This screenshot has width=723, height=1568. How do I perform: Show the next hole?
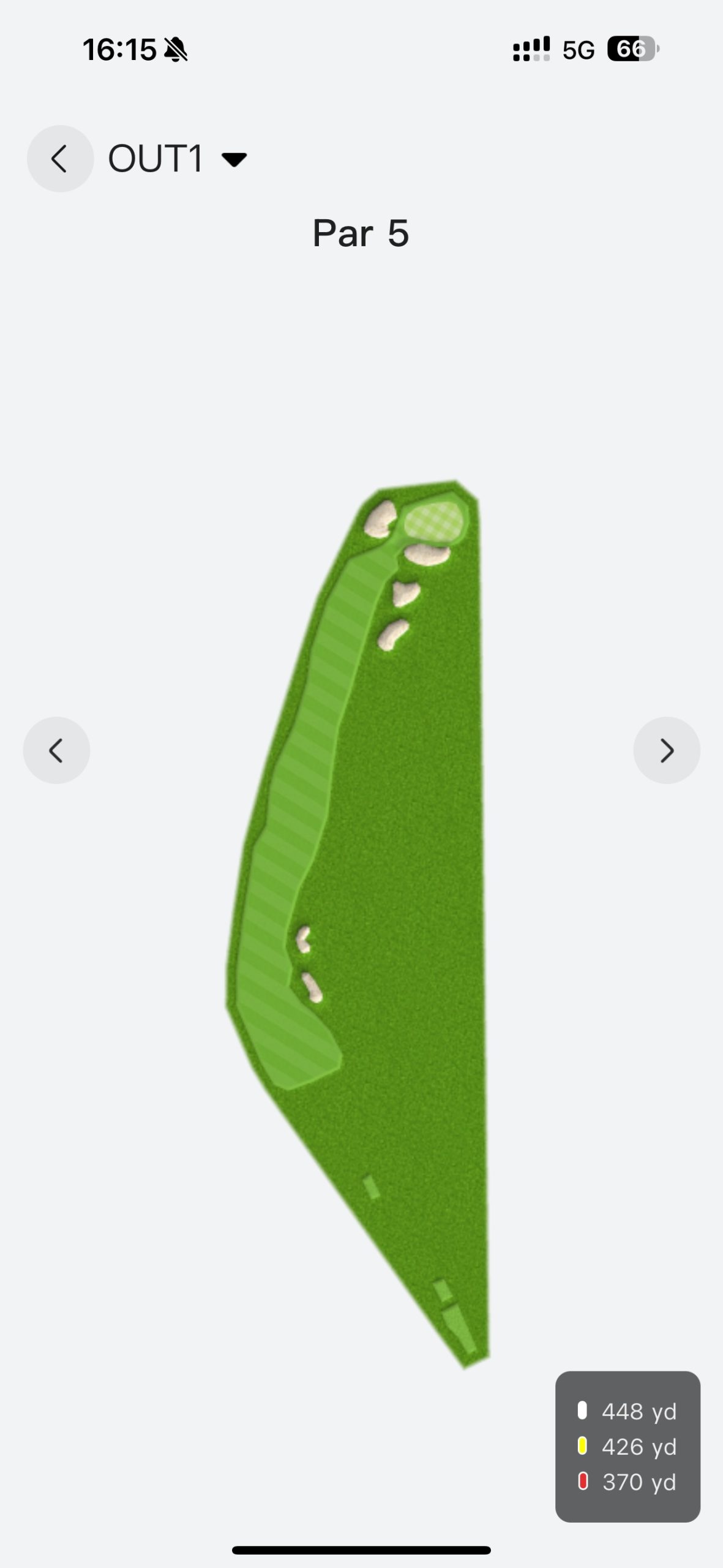667,750
